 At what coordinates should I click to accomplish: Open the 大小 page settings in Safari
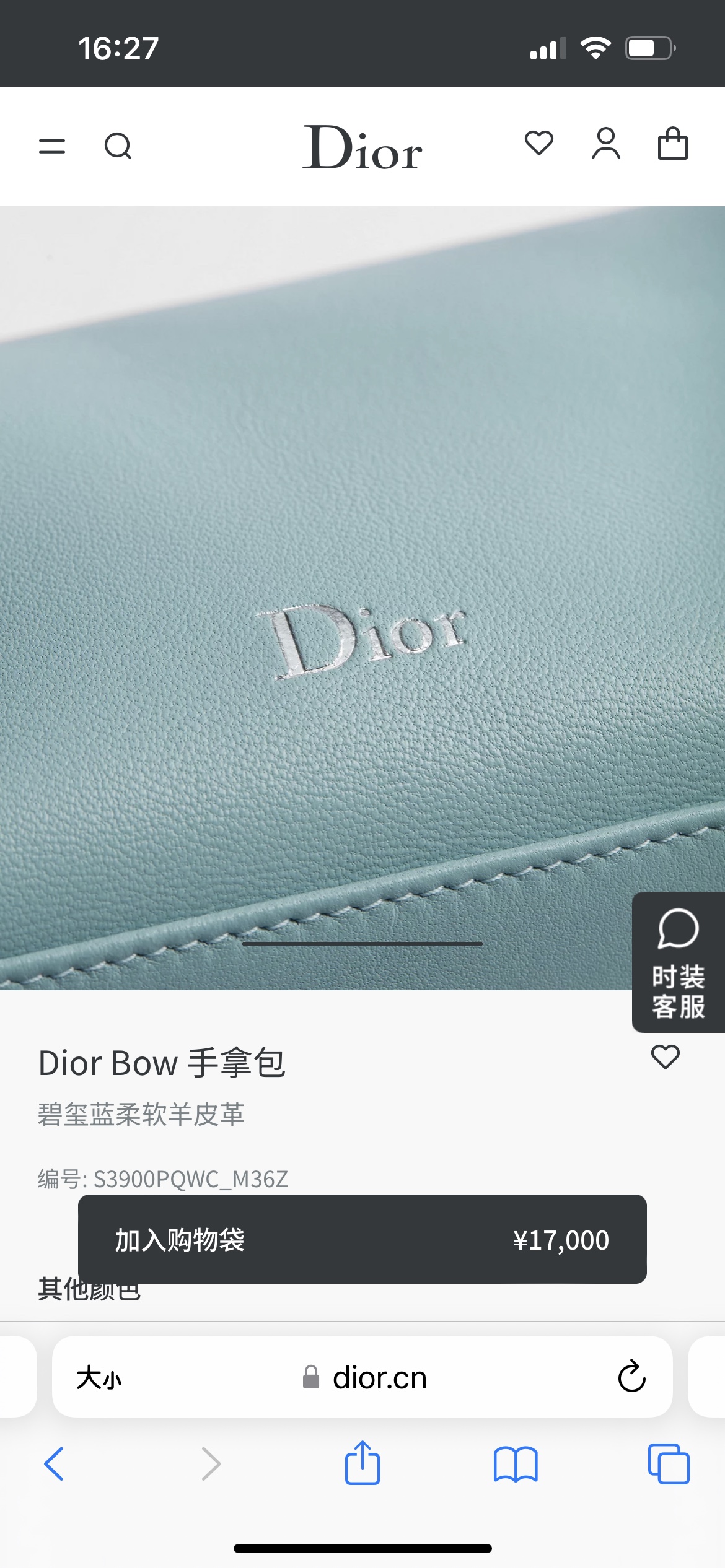[99, 1378]
